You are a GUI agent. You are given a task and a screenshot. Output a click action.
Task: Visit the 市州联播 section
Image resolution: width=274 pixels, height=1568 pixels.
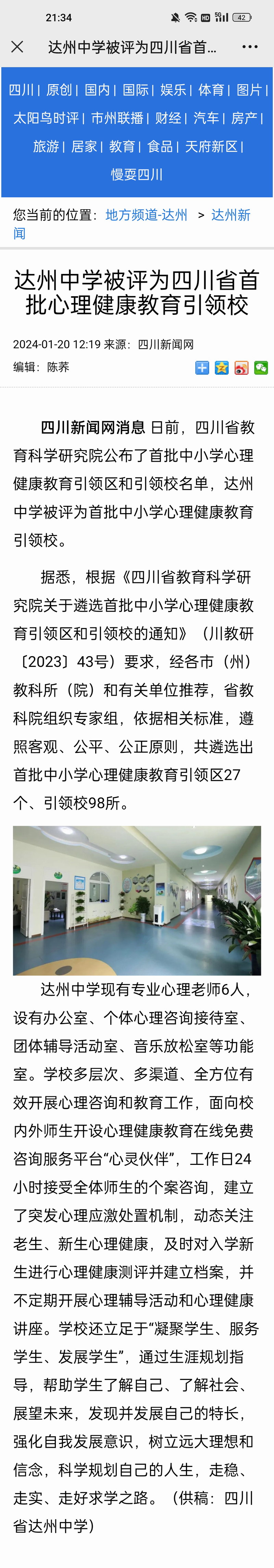(117, 118)
